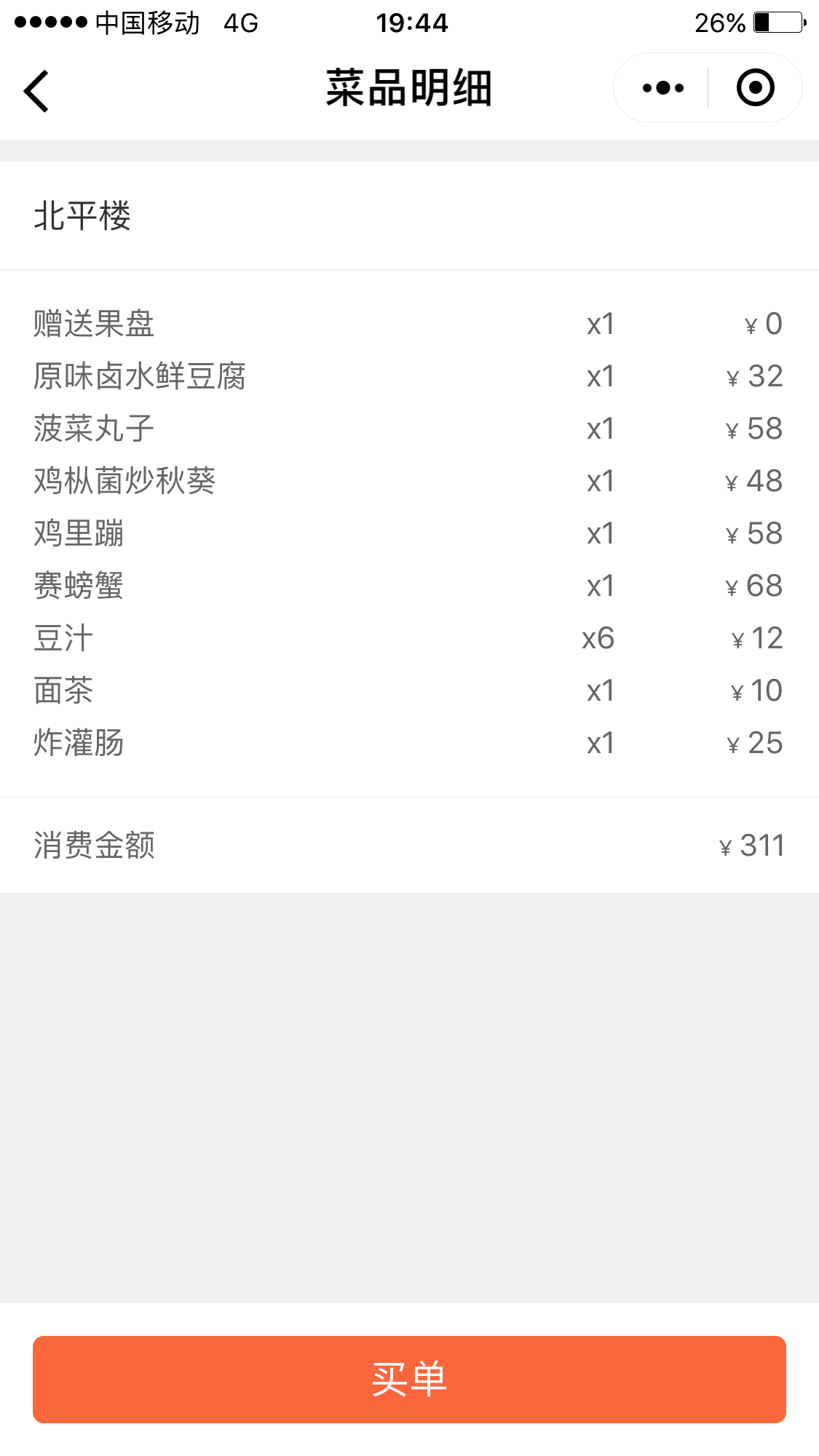Close the mini program via circle icon
The width and height of the screenshot is (819, 1456).
click(755, 88)
